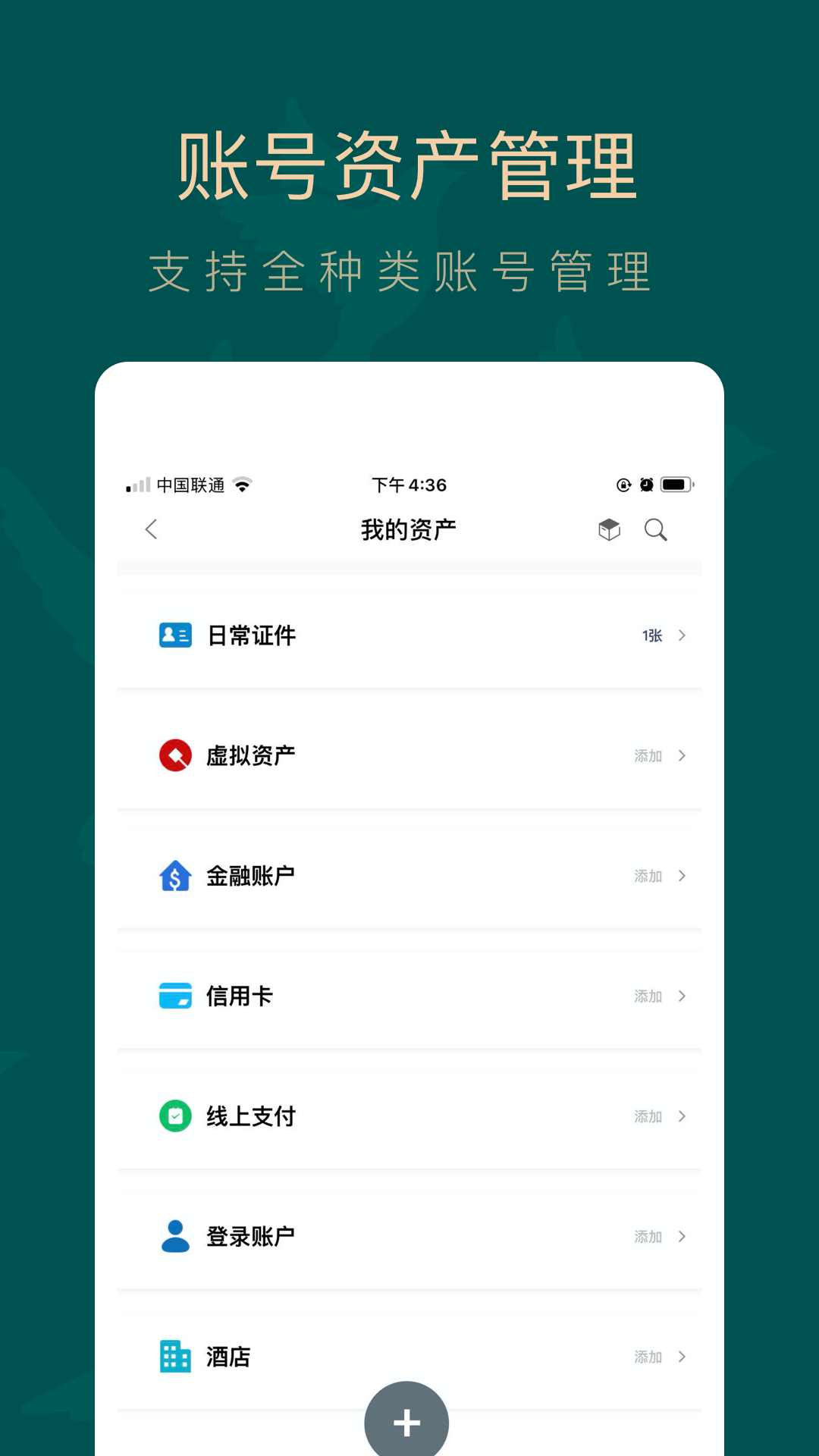This screenshot has height=1456, width=819.
Task: Tap the back arrow to leave 我的资产
Action: pyautogui.click(x=151, y=529)
